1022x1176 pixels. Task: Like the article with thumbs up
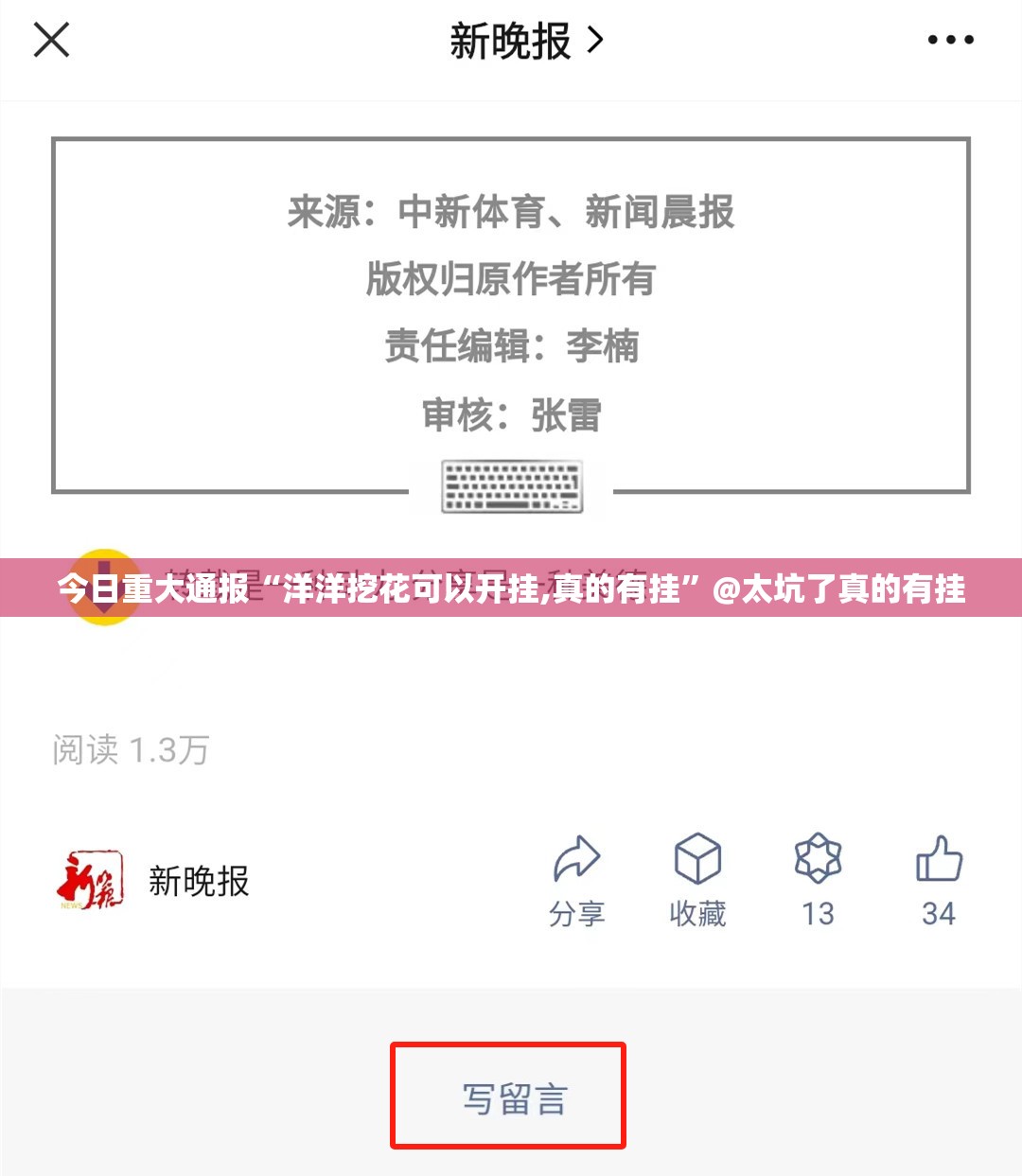point(938,881)
